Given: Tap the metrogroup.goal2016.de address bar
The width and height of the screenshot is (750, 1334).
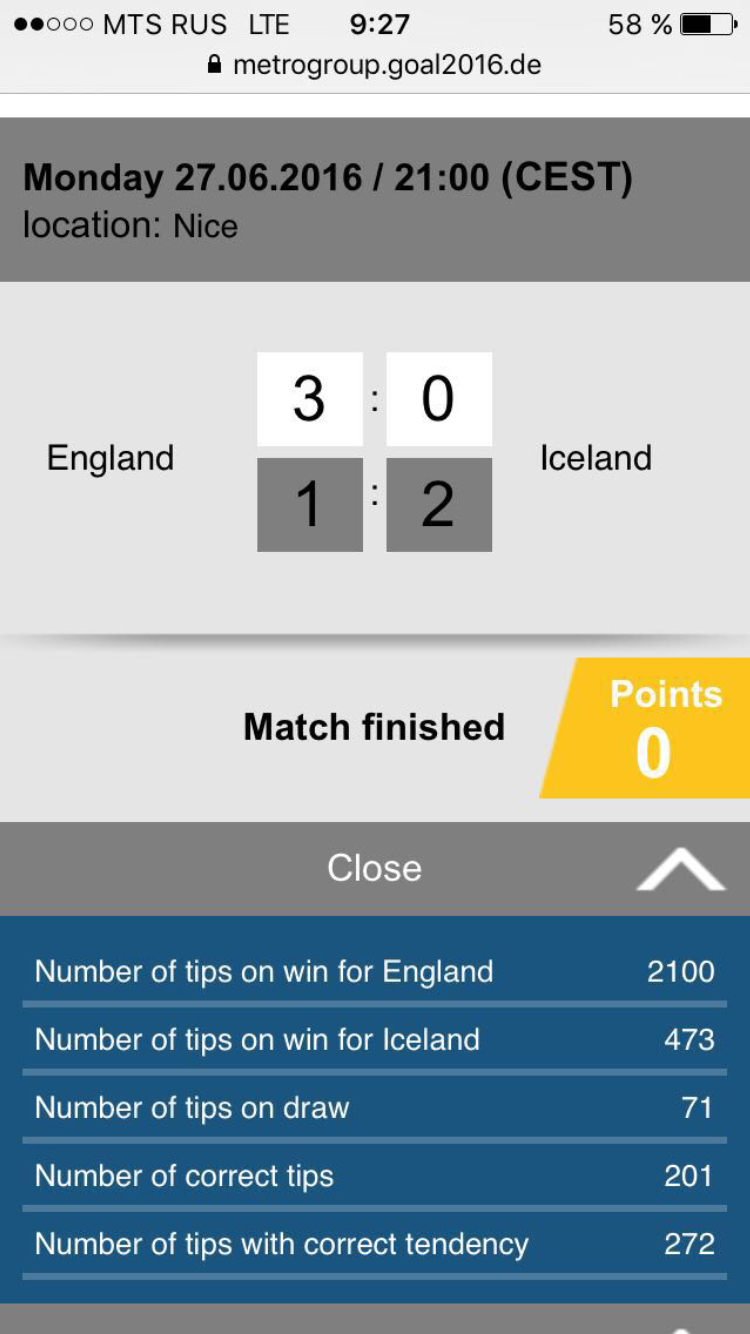Looking at the screenshot, I should 375,66.
